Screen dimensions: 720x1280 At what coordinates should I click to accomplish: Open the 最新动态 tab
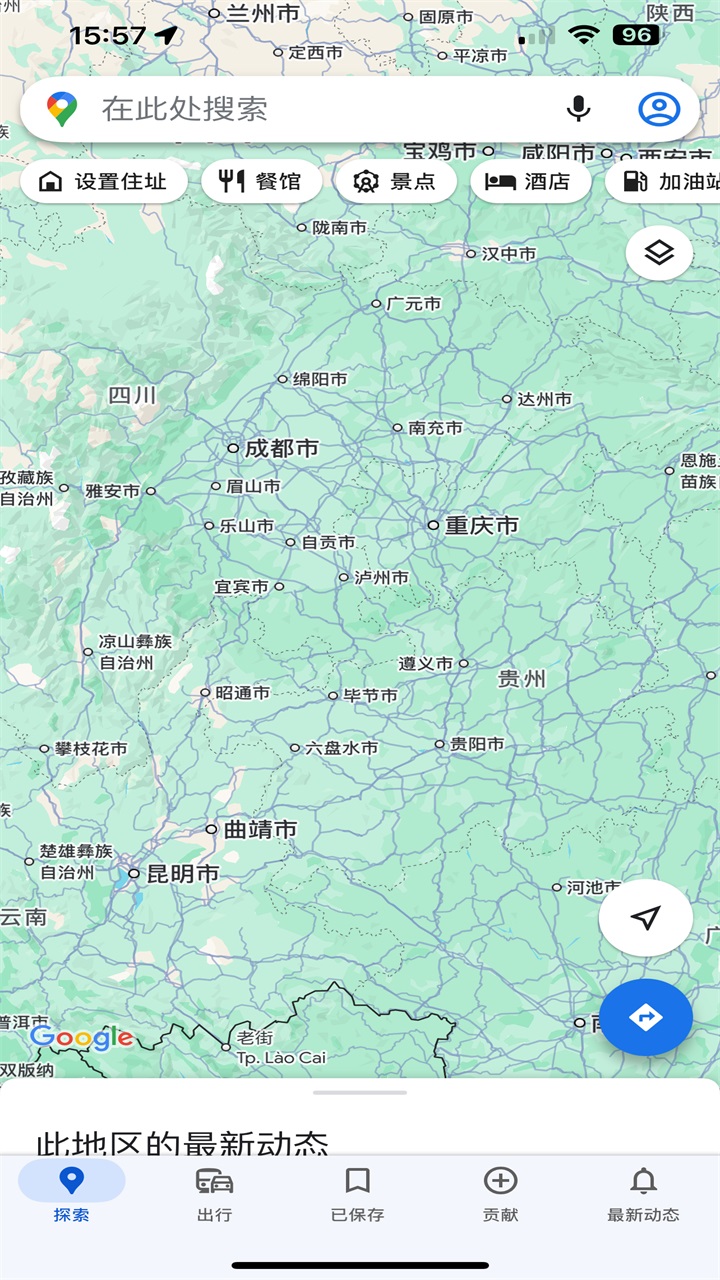point(643,1193)
